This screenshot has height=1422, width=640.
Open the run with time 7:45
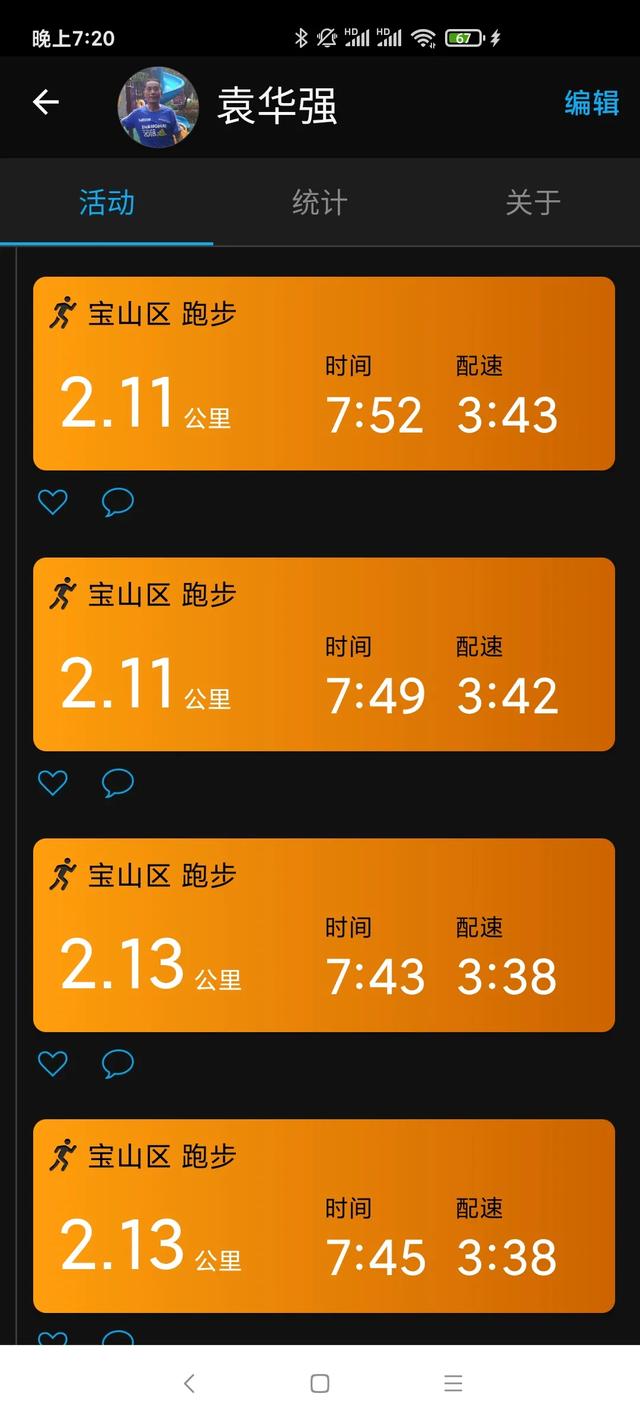click(x=324, y=1216)
